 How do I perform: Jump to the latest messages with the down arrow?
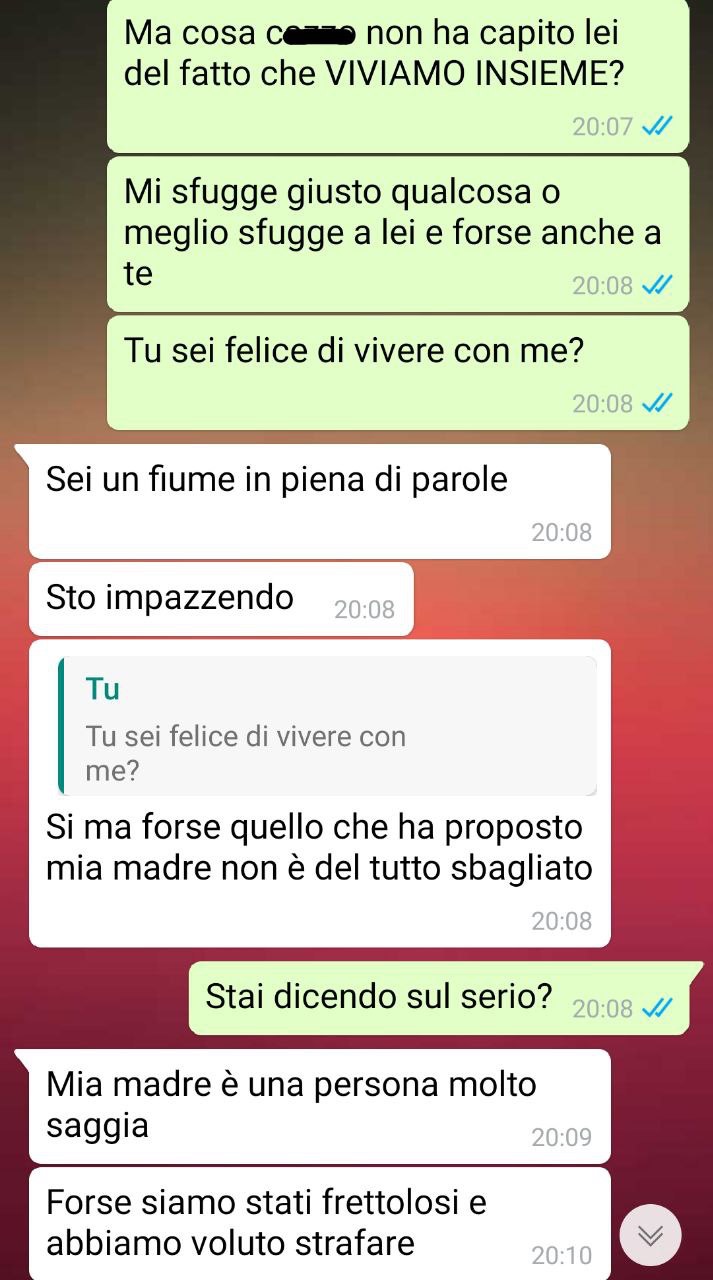650,1235
